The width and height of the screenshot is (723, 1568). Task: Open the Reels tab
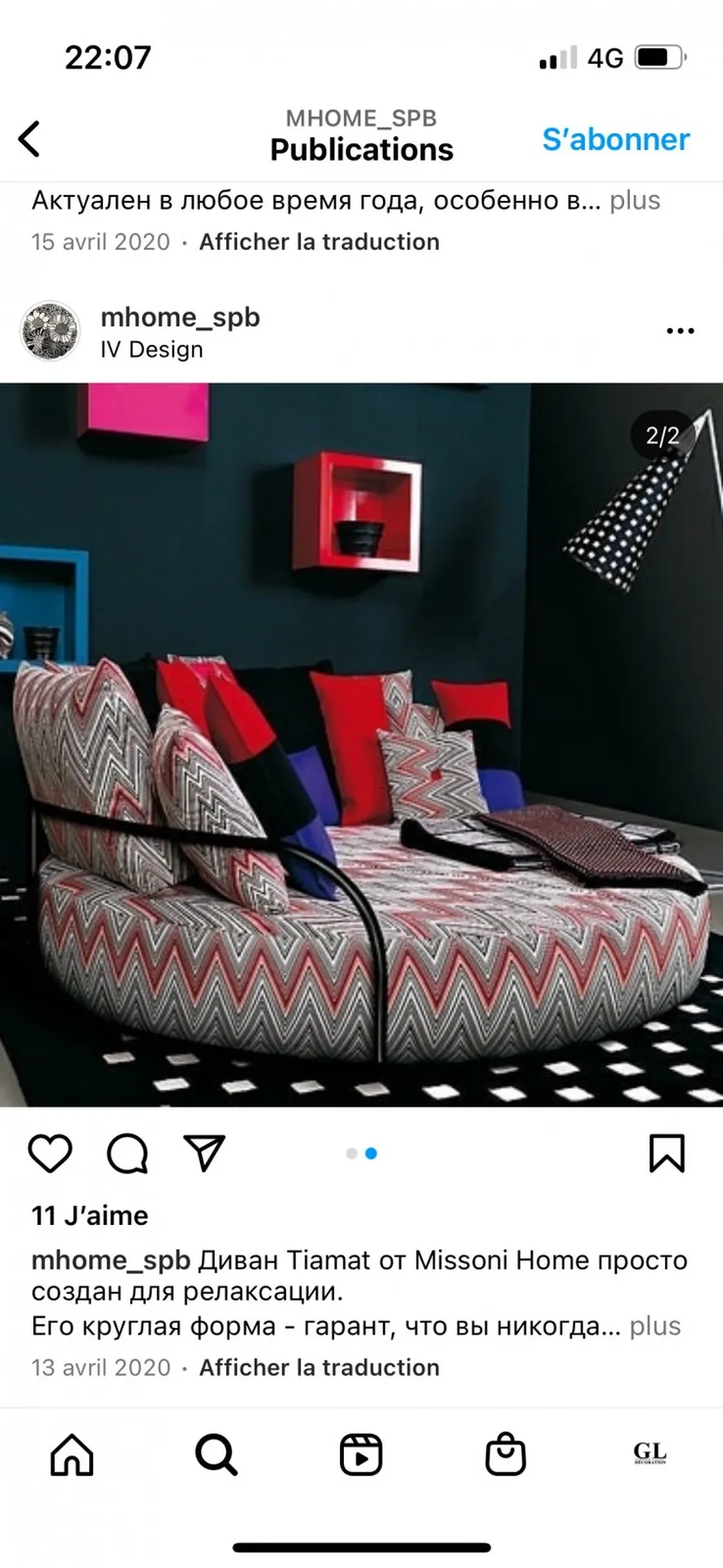[x=361, y=1455]
